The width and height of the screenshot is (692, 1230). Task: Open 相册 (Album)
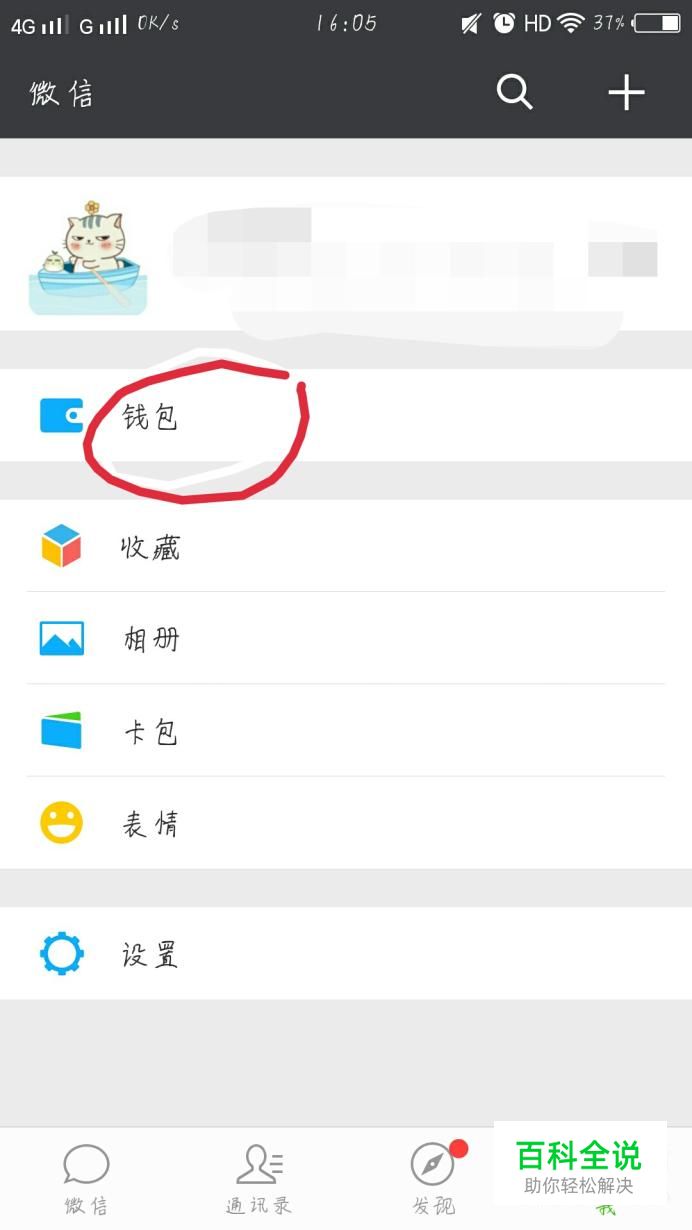346,638
